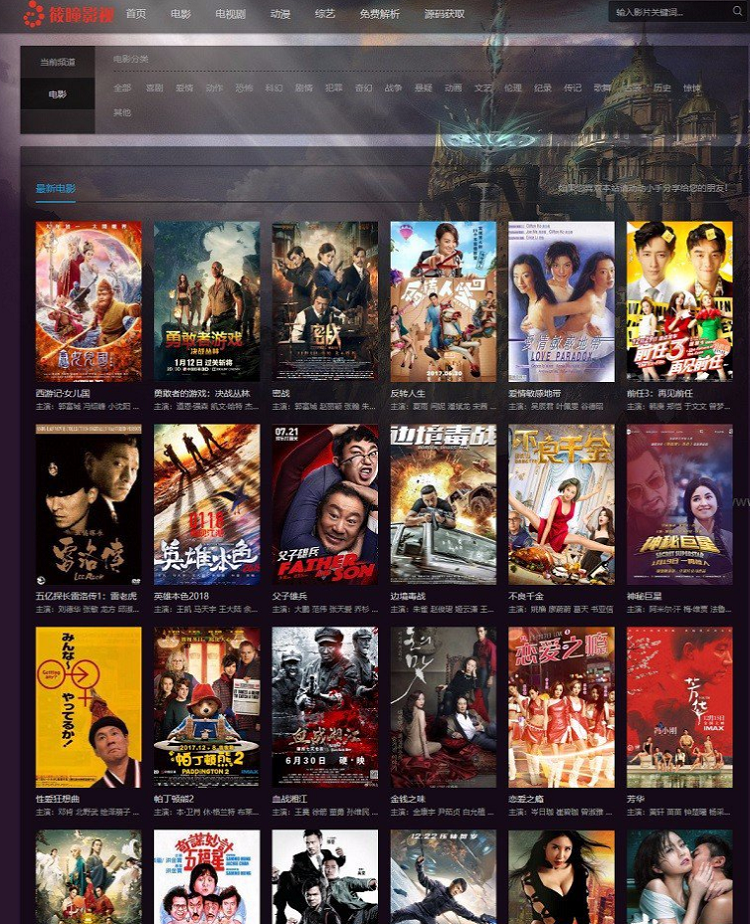Filter movies by 科幻 category
Viewport: 750px width, 924px height.
tap(273, 88)
